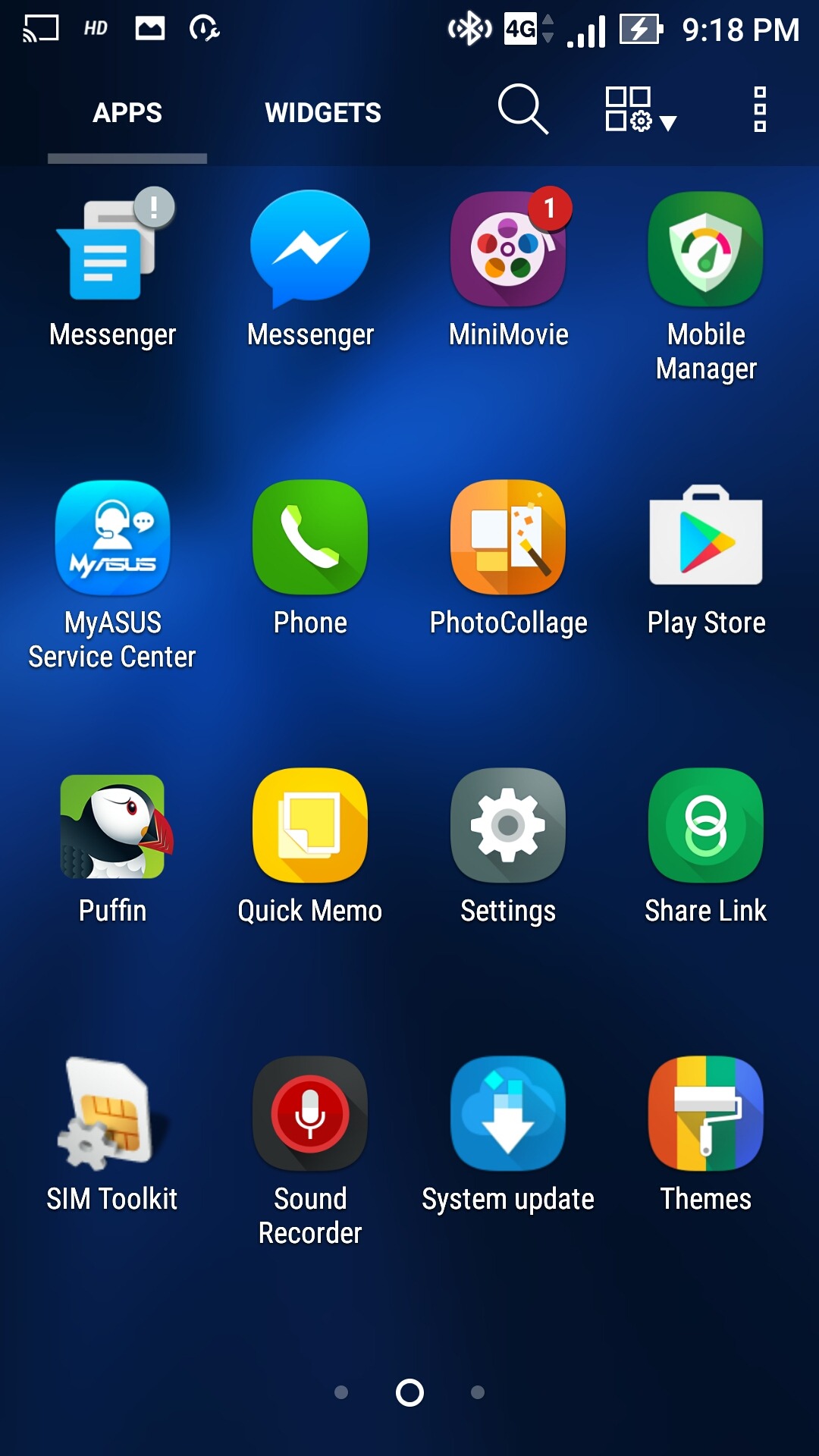Switch to the Widgets tab
This screenshot has height=1456, width=819.
(x=323, y=113)
